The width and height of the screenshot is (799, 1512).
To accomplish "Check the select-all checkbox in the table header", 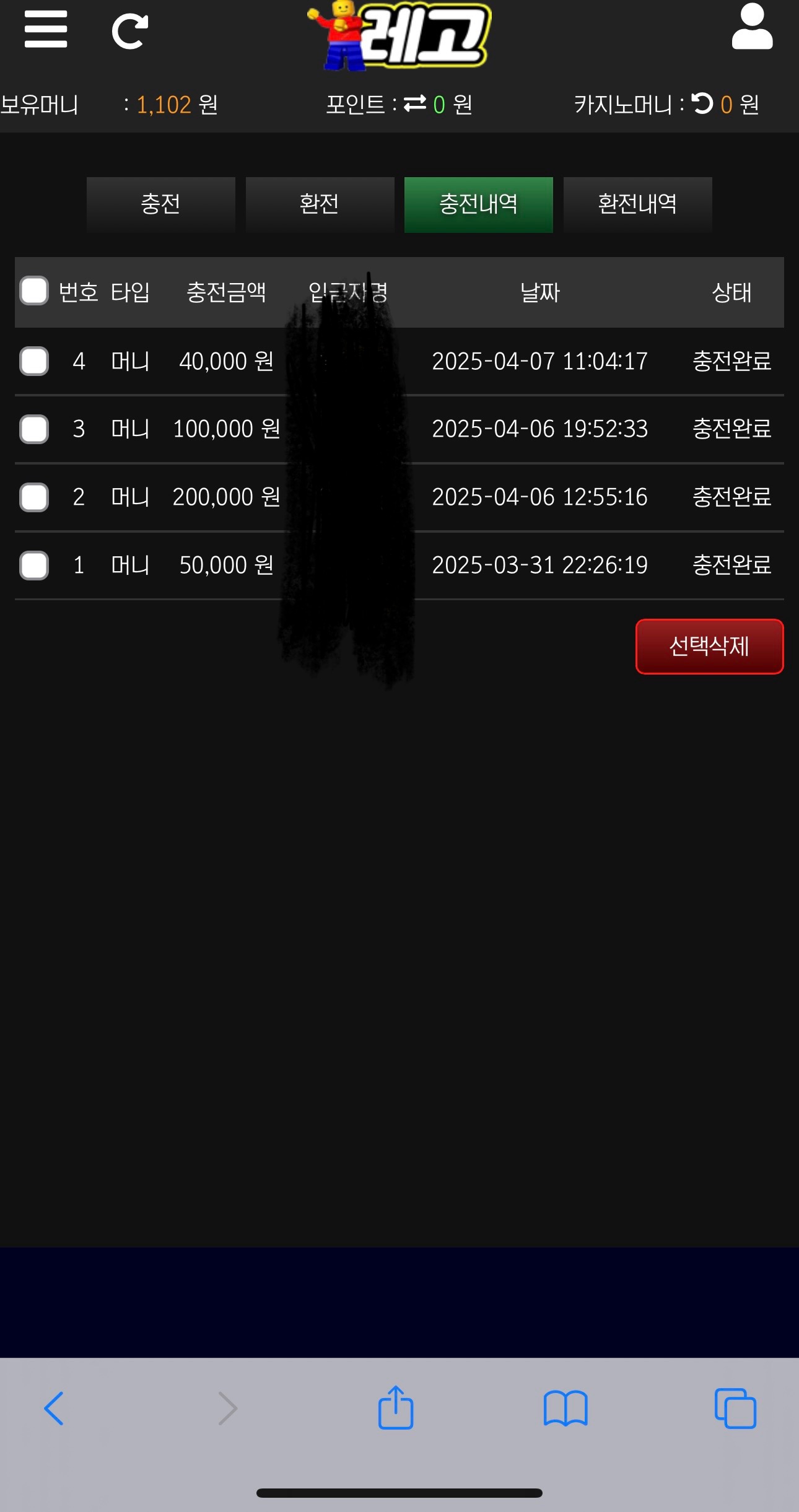I will (x=34, y=291).
